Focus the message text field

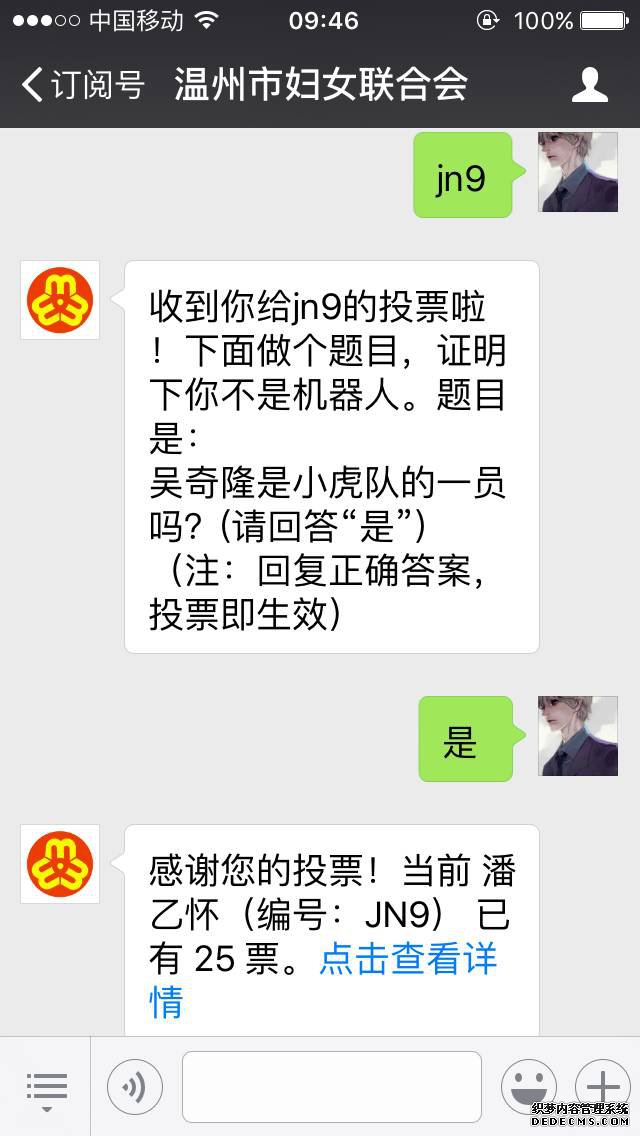[x=331, y=1087]
